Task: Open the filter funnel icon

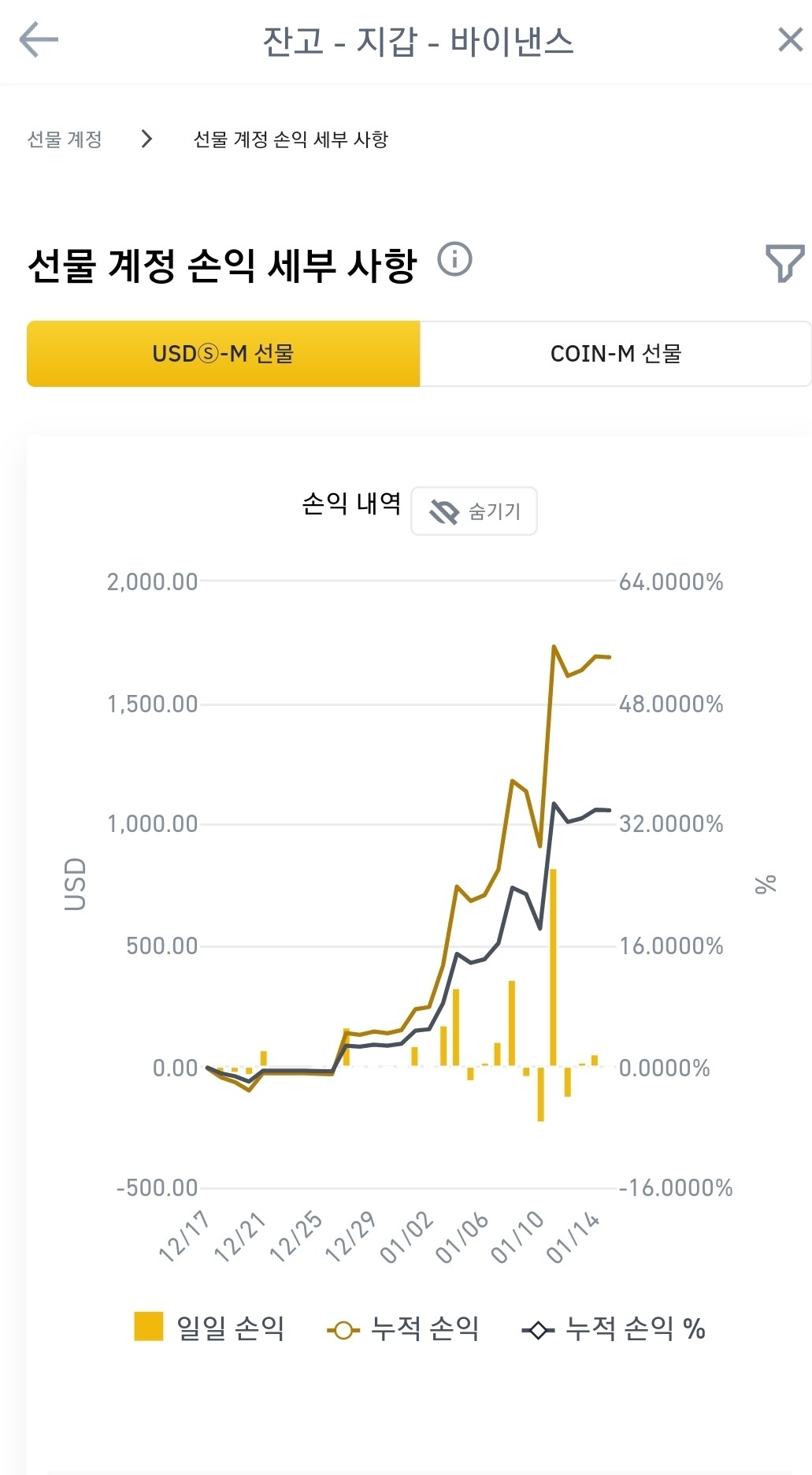Action: tap(784, 262)
